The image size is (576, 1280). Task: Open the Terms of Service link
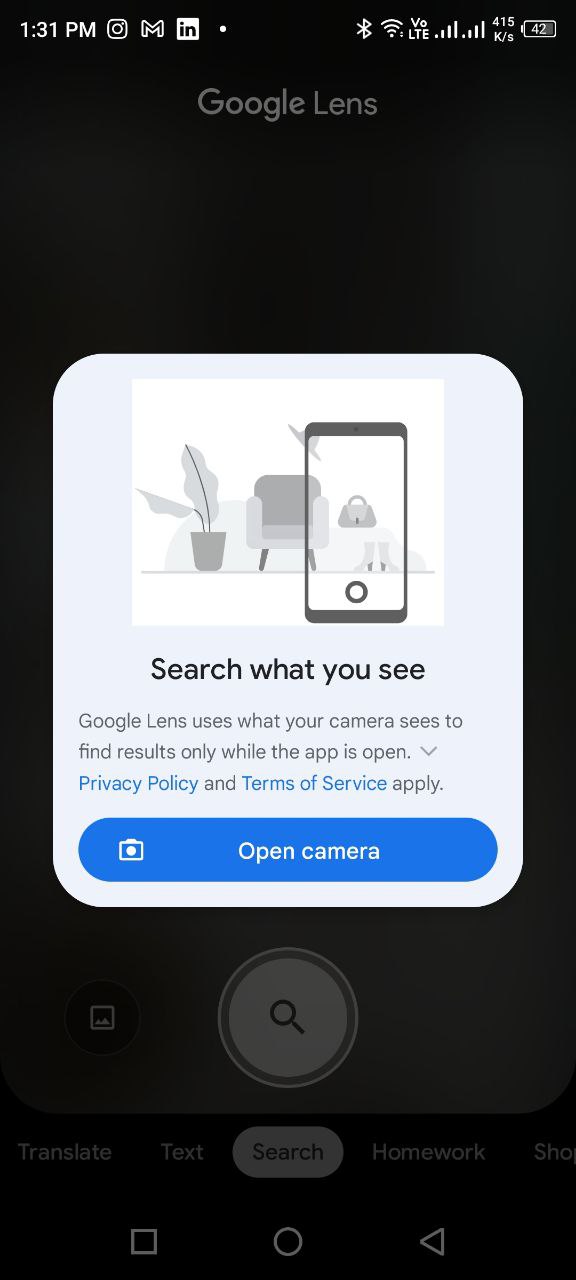tap(314, 783)
